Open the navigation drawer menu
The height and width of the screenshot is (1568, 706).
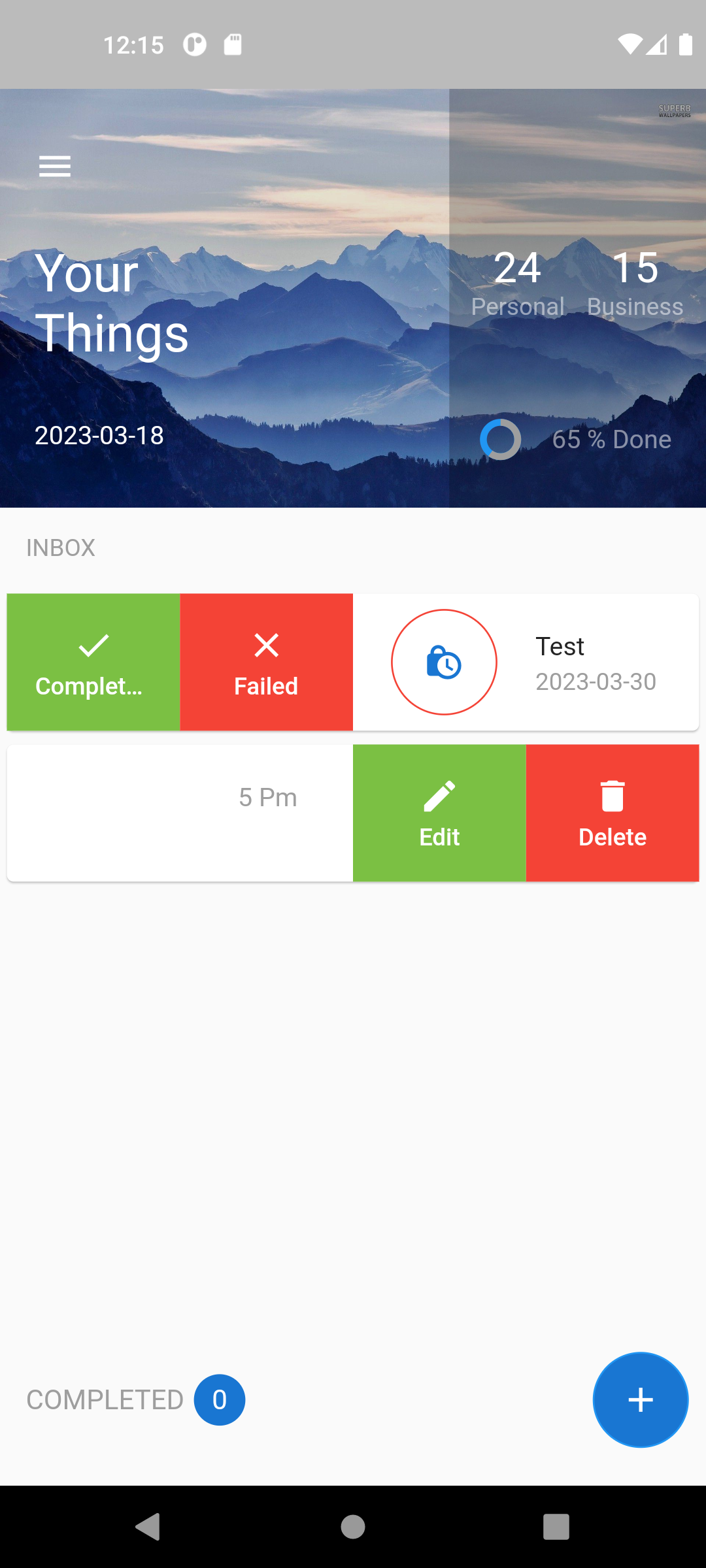click(54, 166)
